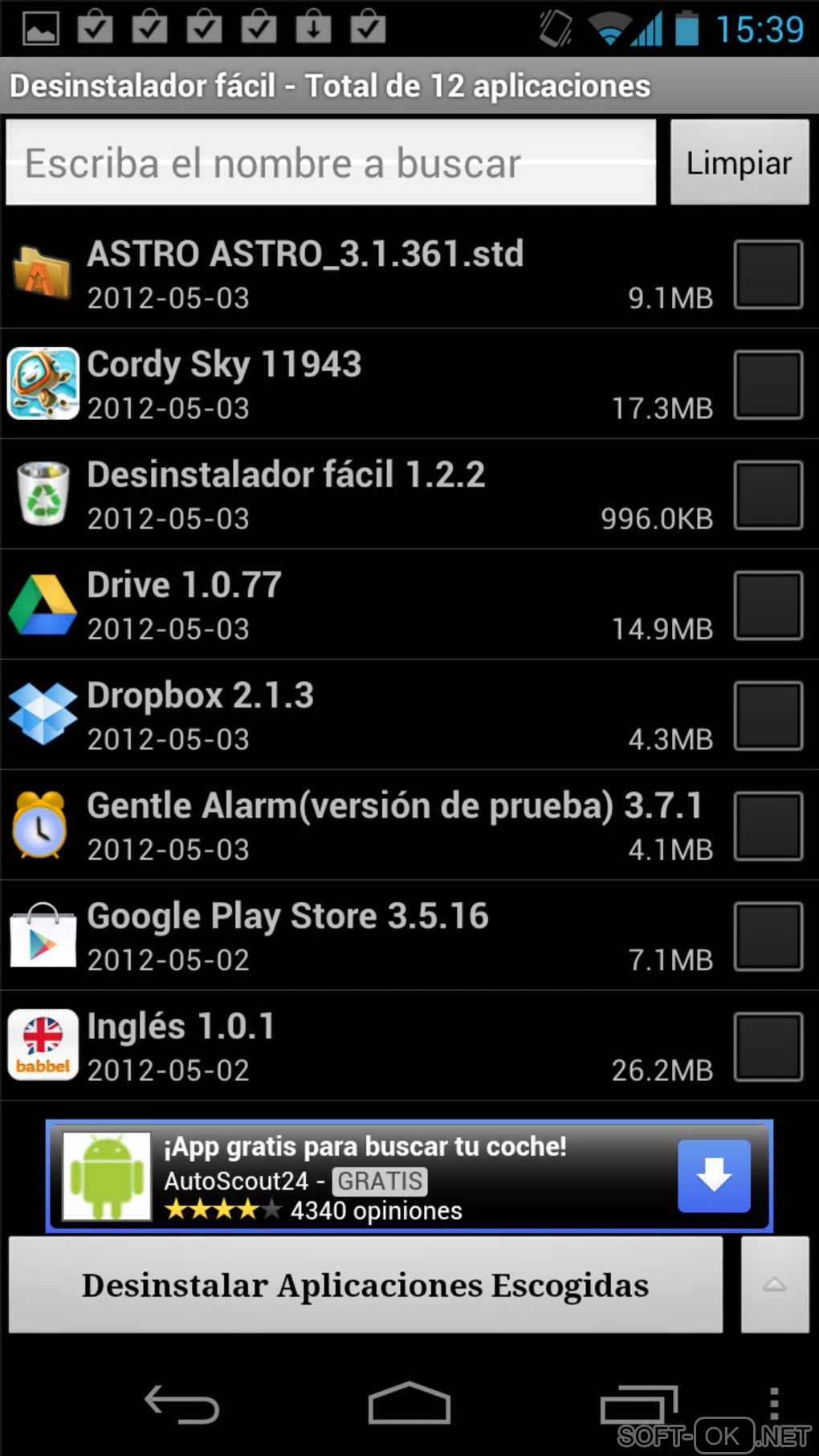
Task: Expand the up-arrow panel button
Action: pos(774,1285)
